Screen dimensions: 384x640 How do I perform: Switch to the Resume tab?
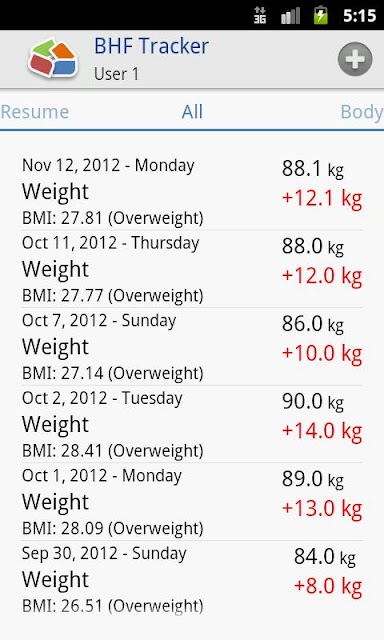coord(35,112)
